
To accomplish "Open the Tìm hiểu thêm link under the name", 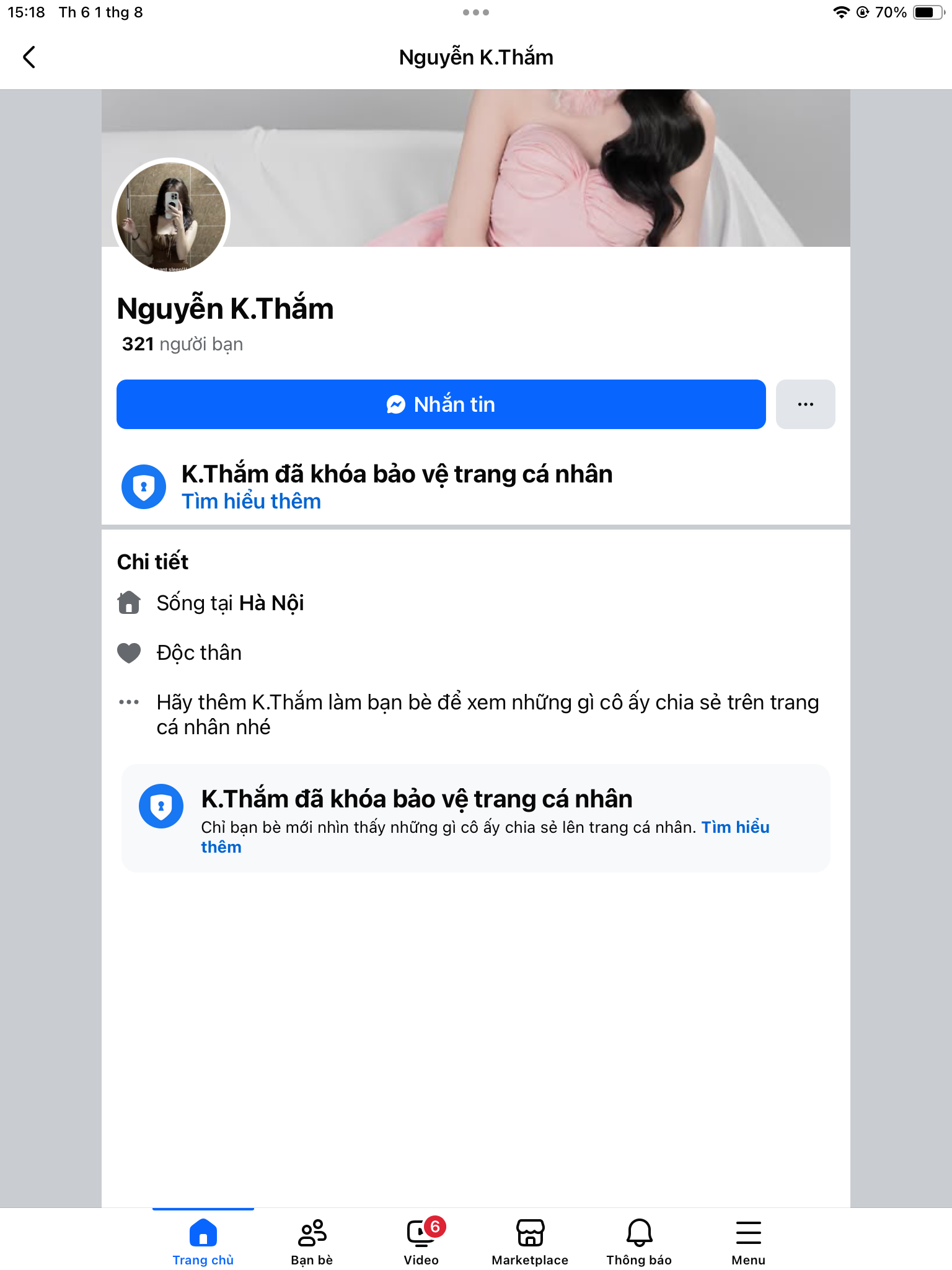I will point(251,502).
